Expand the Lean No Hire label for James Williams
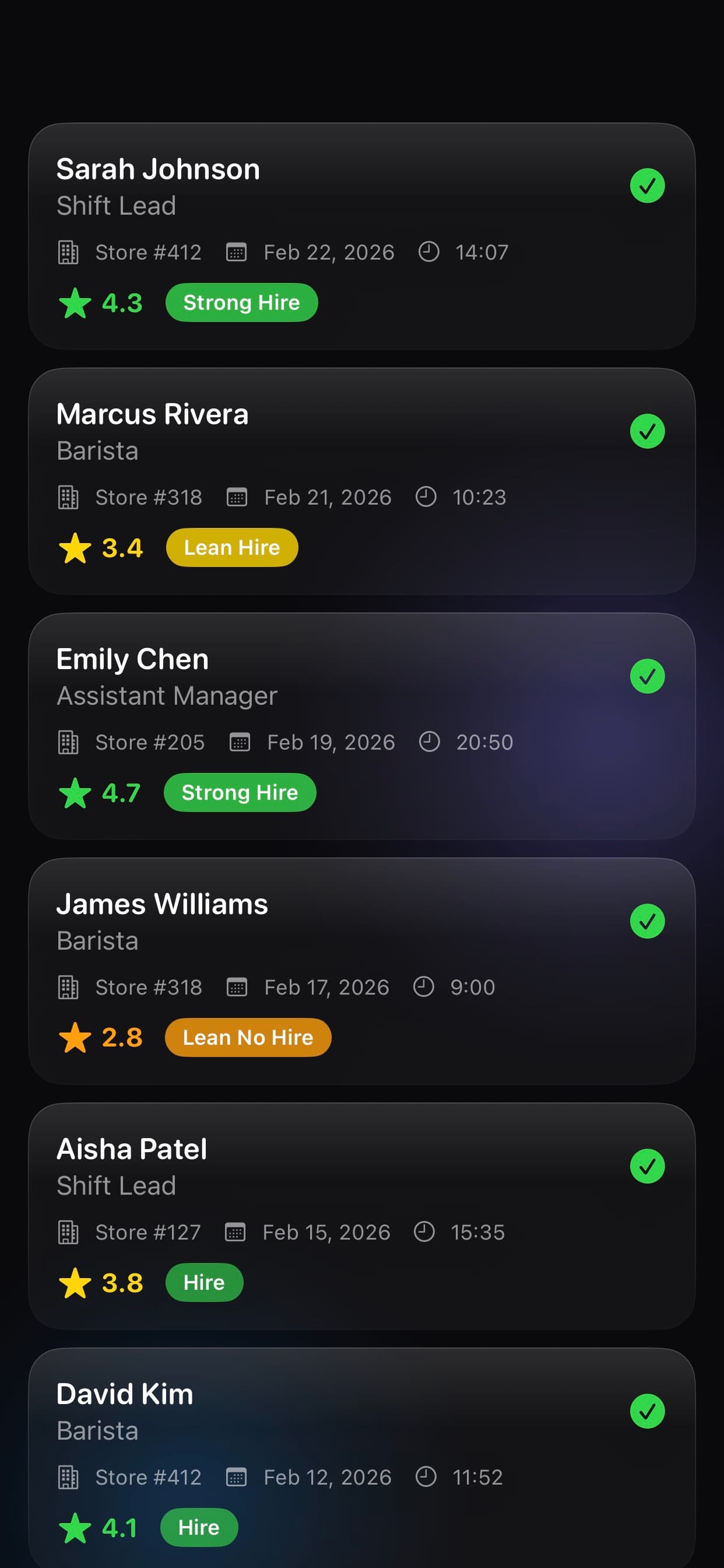This screenshot has width=724, height=1568. [x=247, y=1038]
